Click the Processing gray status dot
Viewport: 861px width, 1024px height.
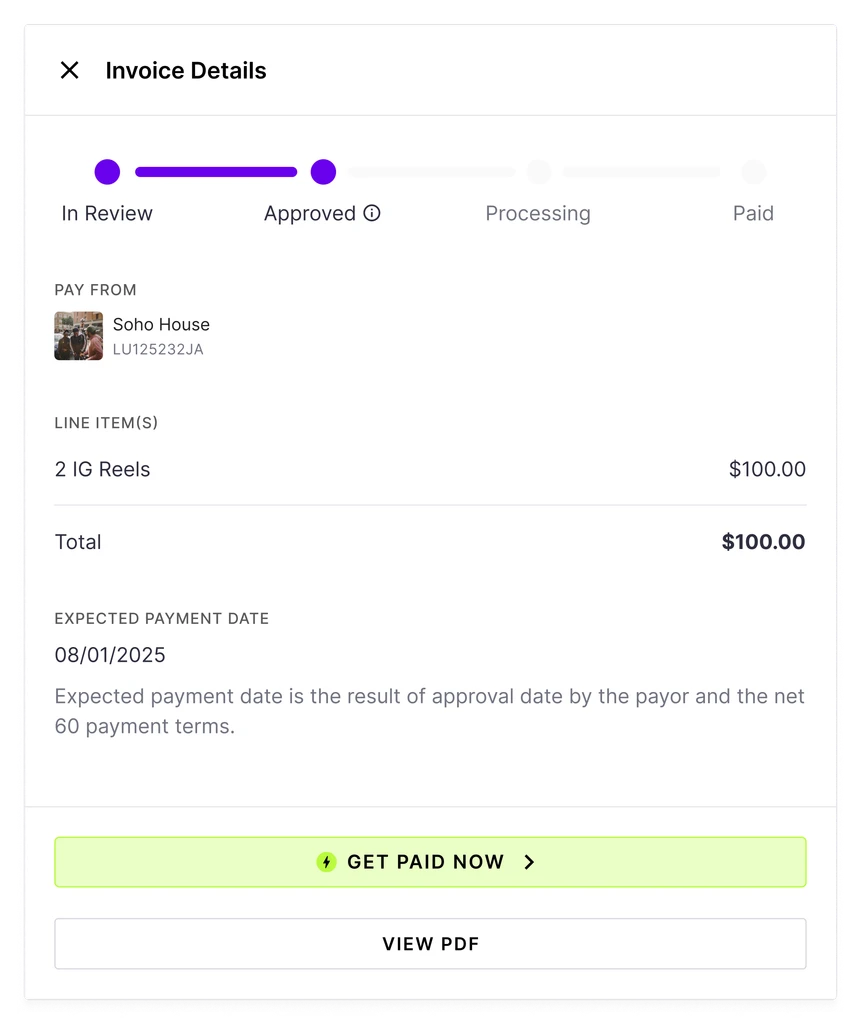click(538, 171)
